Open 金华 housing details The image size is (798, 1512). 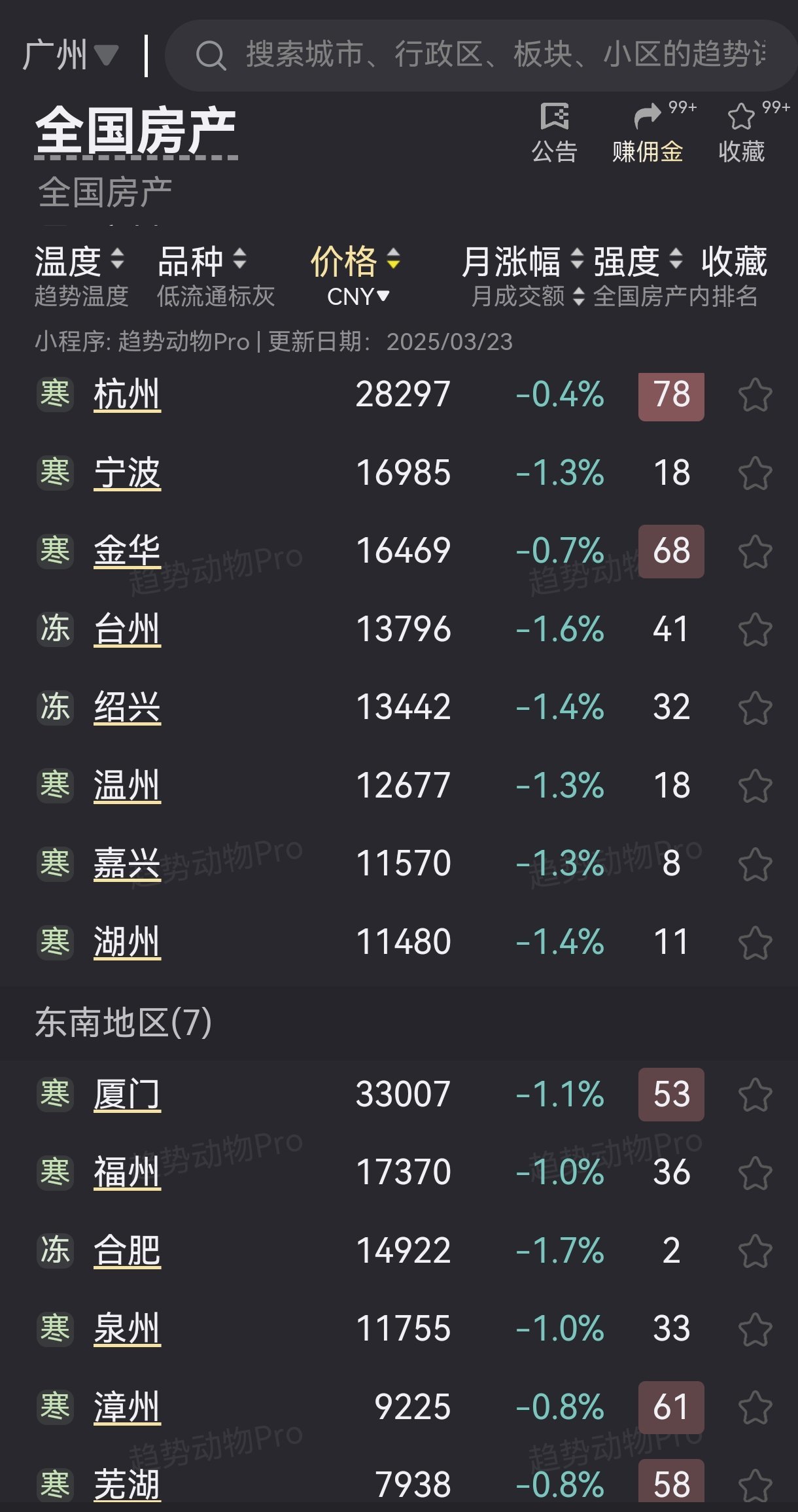tap(127, 551)
